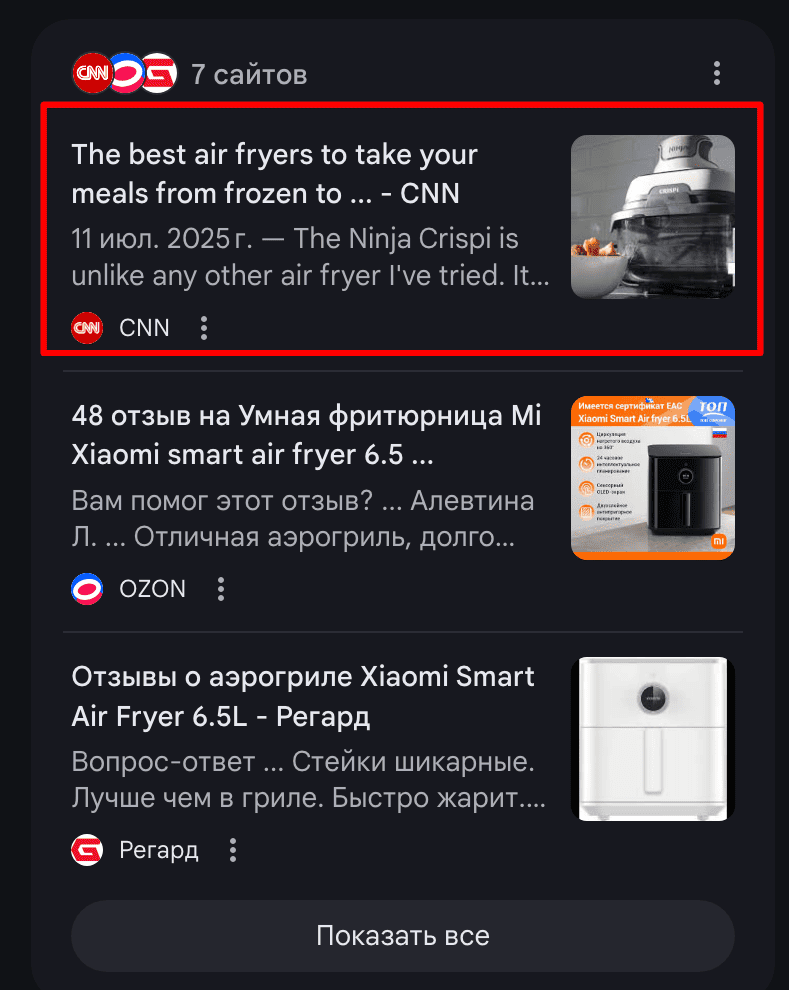Open options for the CNN result
The height and width of the screenshot is (990, 789).
(x=204, y=327)
